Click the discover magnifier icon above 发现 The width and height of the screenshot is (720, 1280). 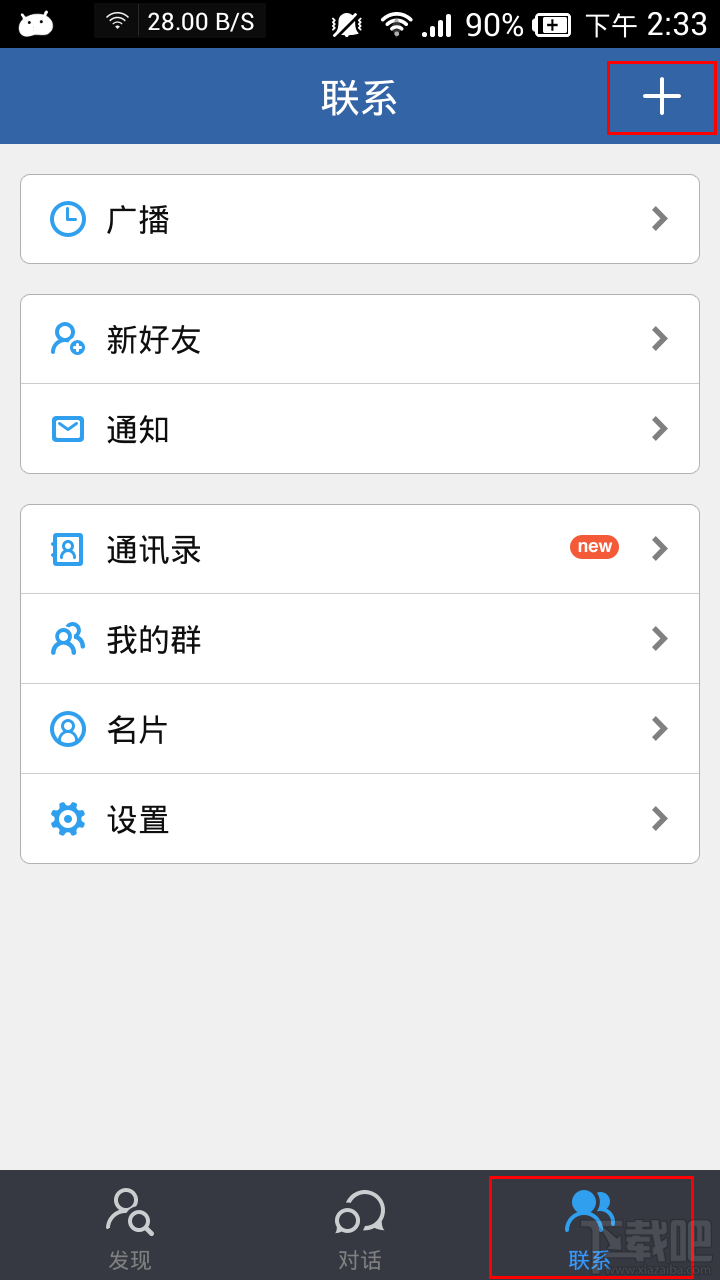[x=128, y=1212]
